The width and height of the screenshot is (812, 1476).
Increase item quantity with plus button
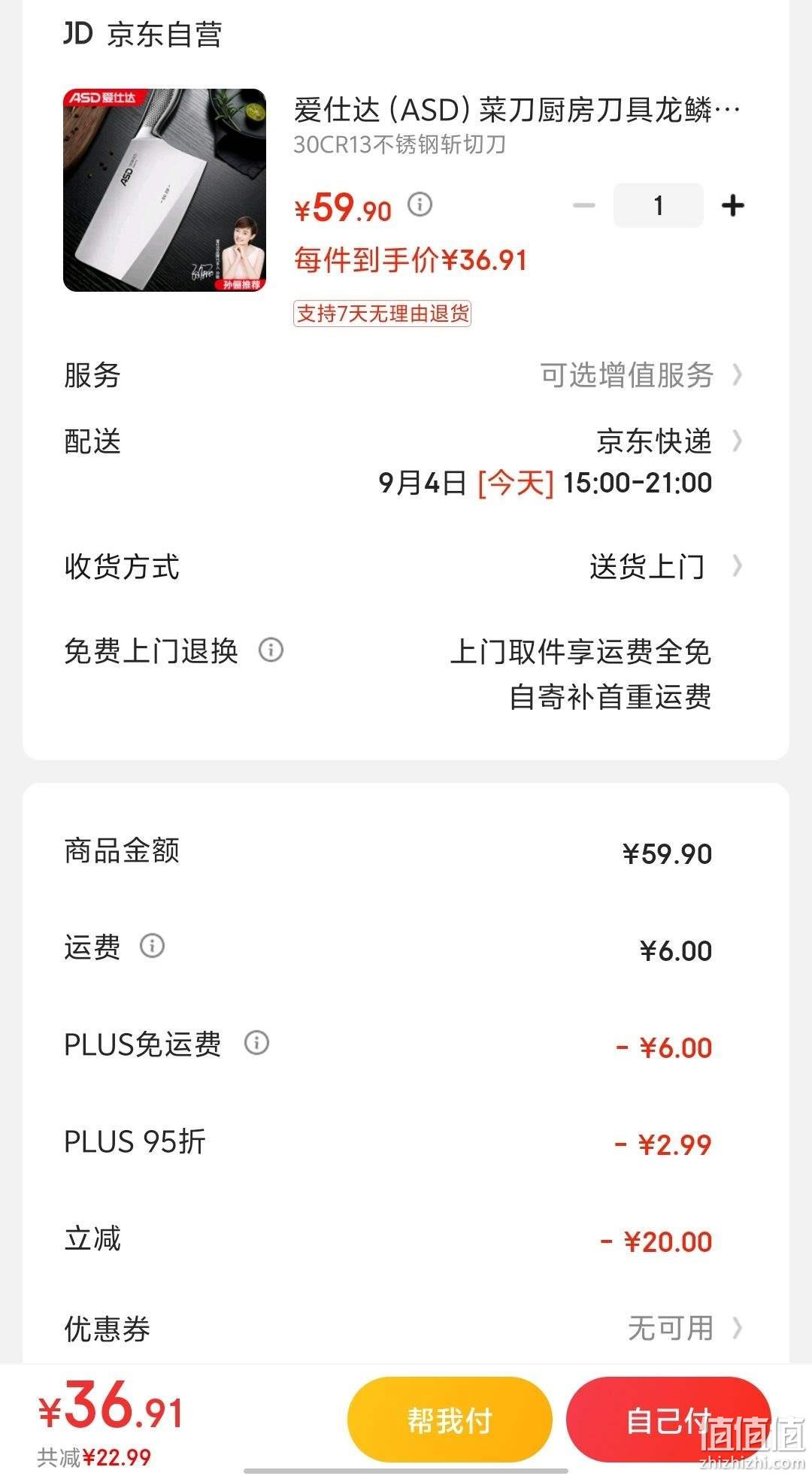732,205
